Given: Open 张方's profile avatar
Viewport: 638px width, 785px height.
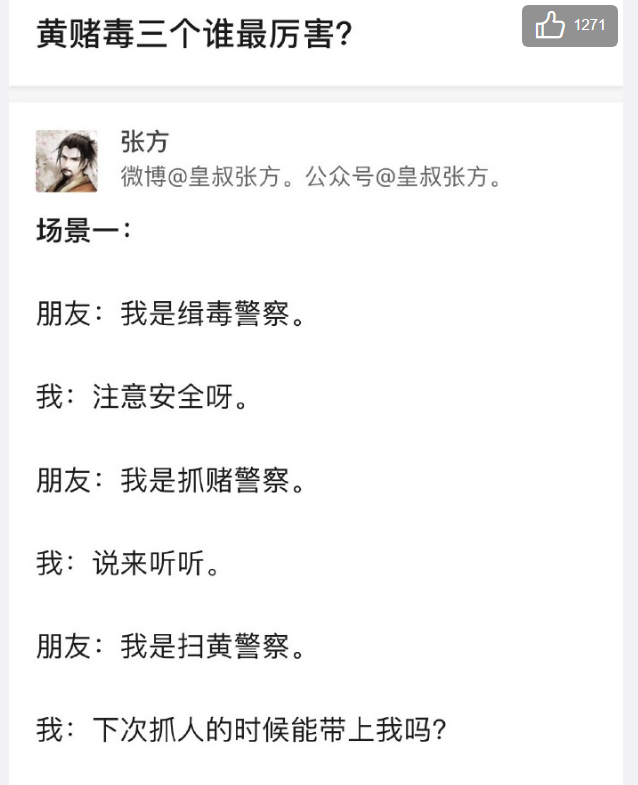Looking at the screenshot, I should tap(67, 160).
